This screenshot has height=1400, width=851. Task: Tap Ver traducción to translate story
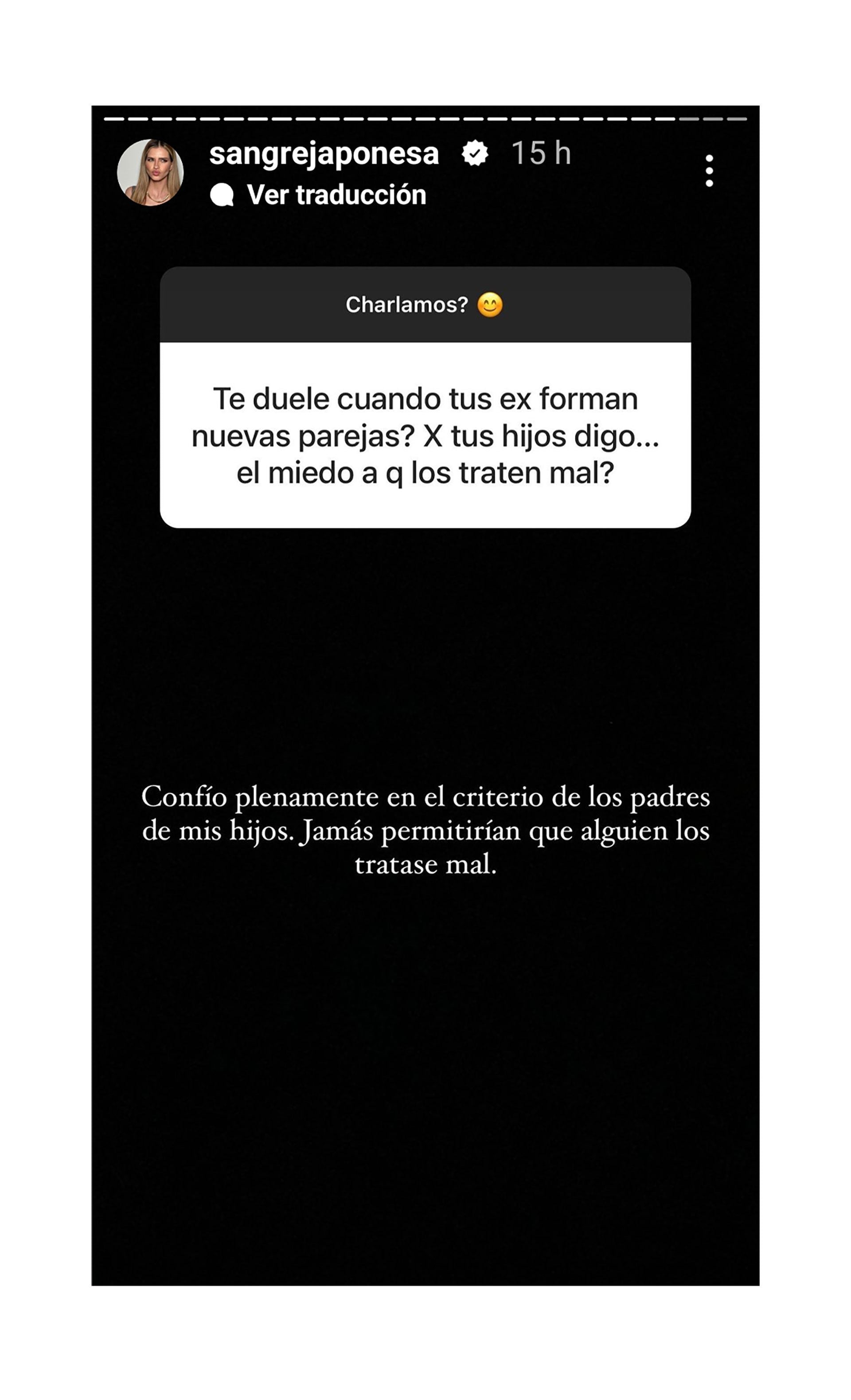tap(335, 195)
